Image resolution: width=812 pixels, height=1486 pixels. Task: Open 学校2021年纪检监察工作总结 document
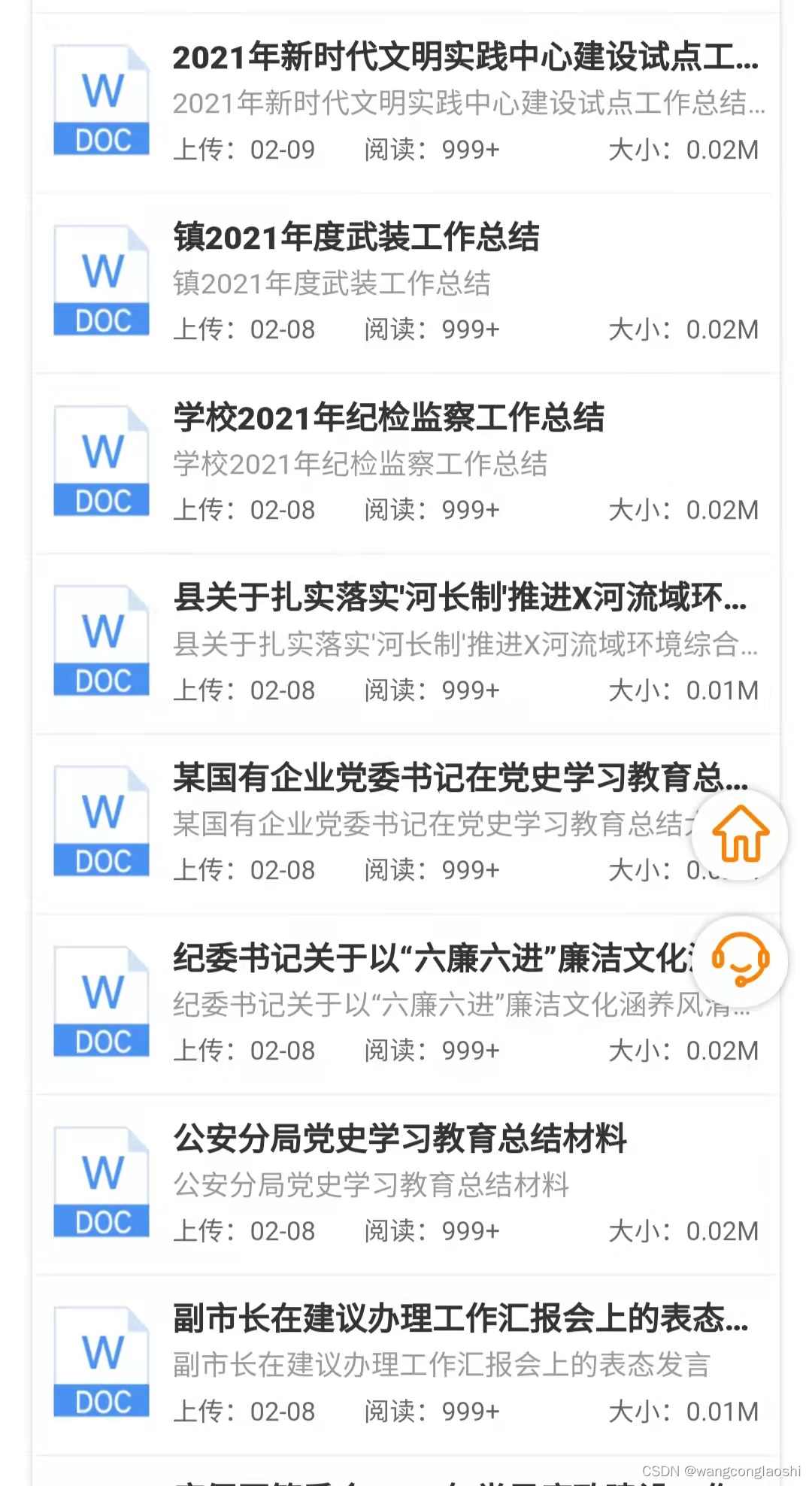click(389, 418)
